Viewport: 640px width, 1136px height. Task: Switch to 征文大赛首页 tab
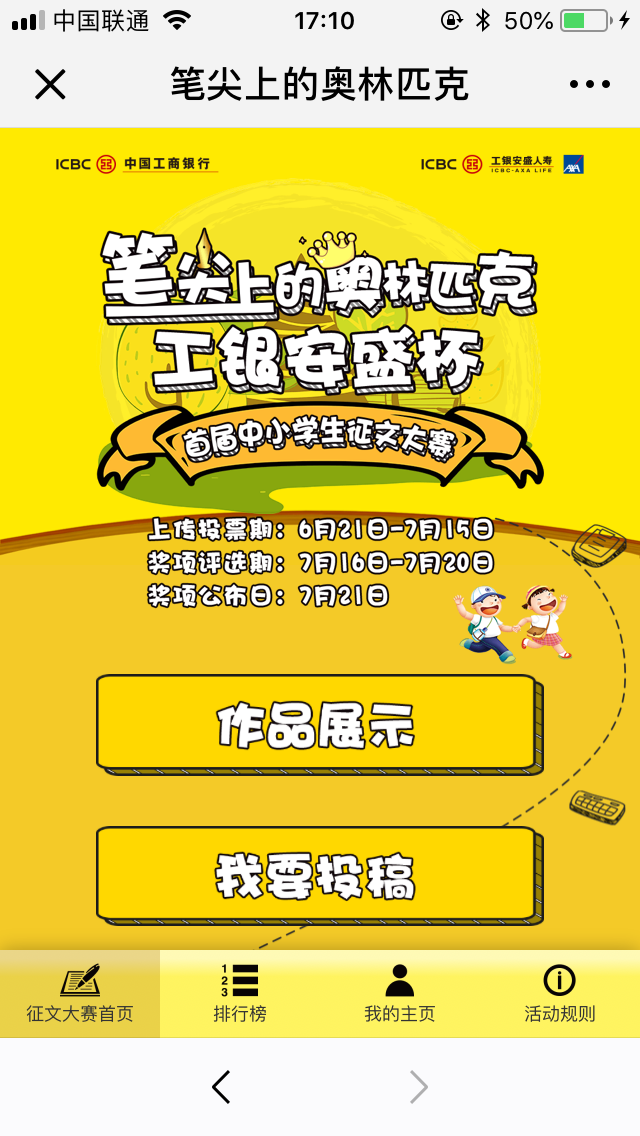click(80, 993)
